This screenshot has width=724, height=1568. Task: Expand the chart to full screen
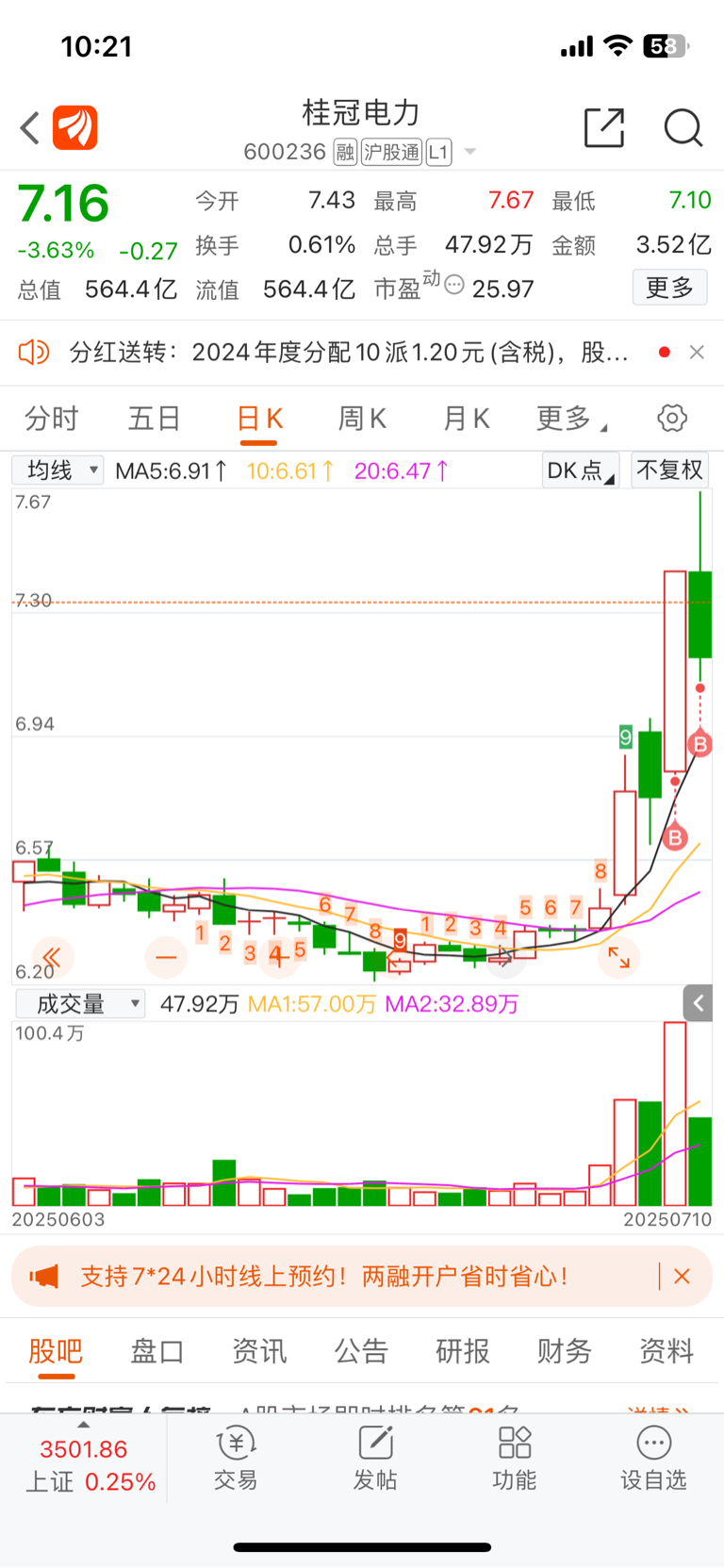tap(619, 957)
